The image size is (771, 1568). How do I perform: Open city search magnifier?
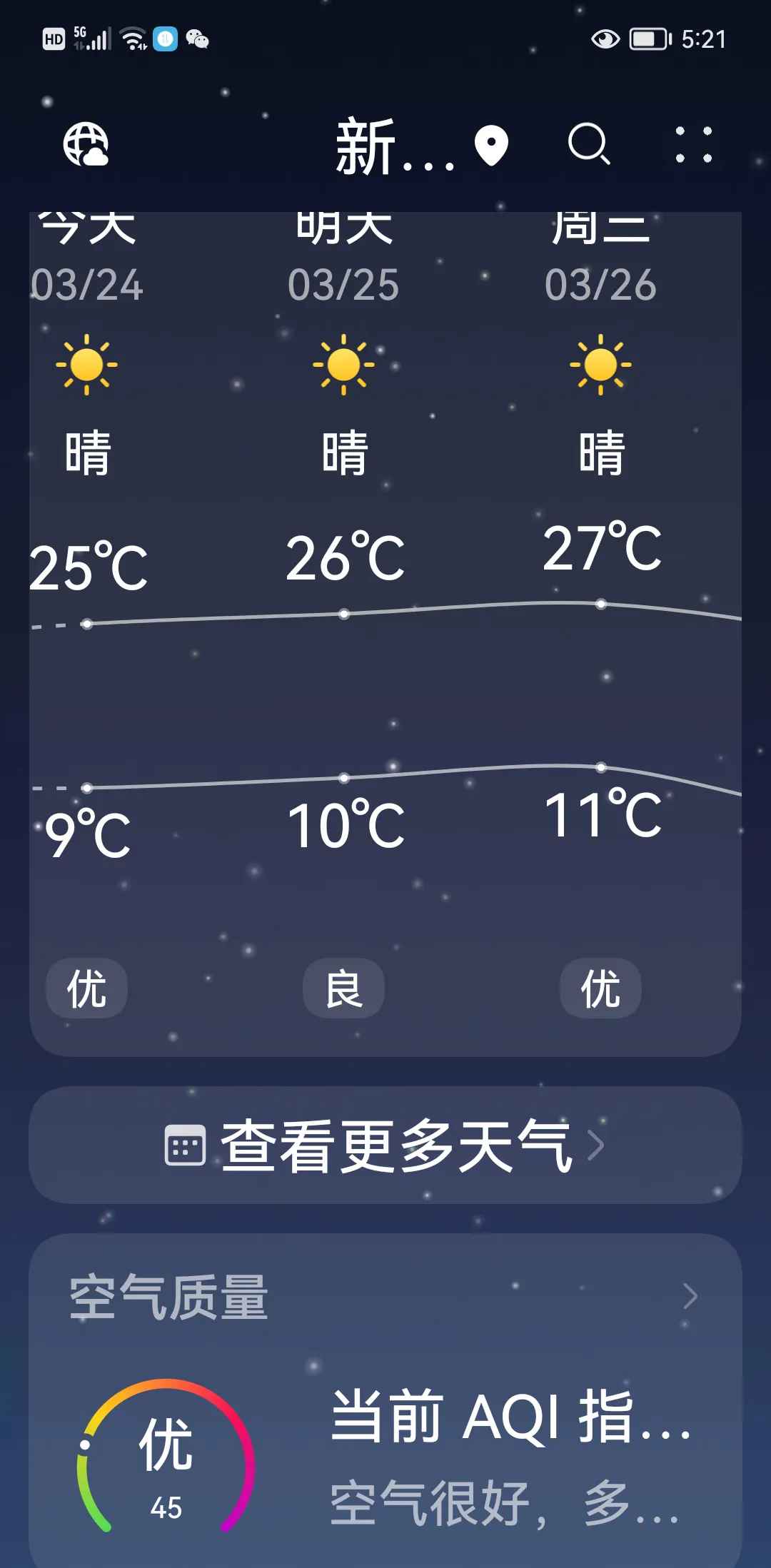(x=589, y=144)
